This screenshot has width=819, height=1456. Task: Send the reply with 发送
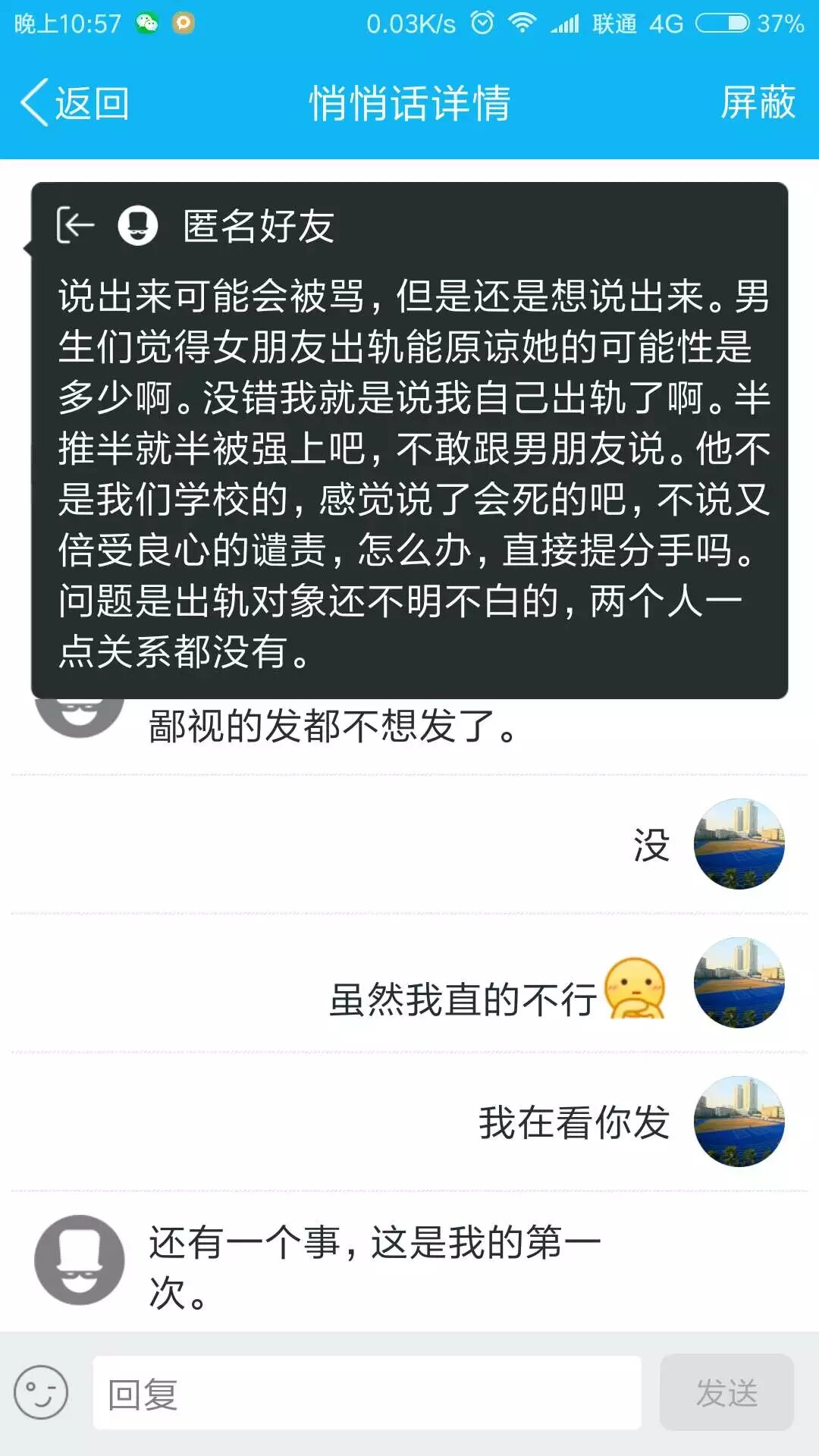pyautogui.click(x=726, y=1392)
